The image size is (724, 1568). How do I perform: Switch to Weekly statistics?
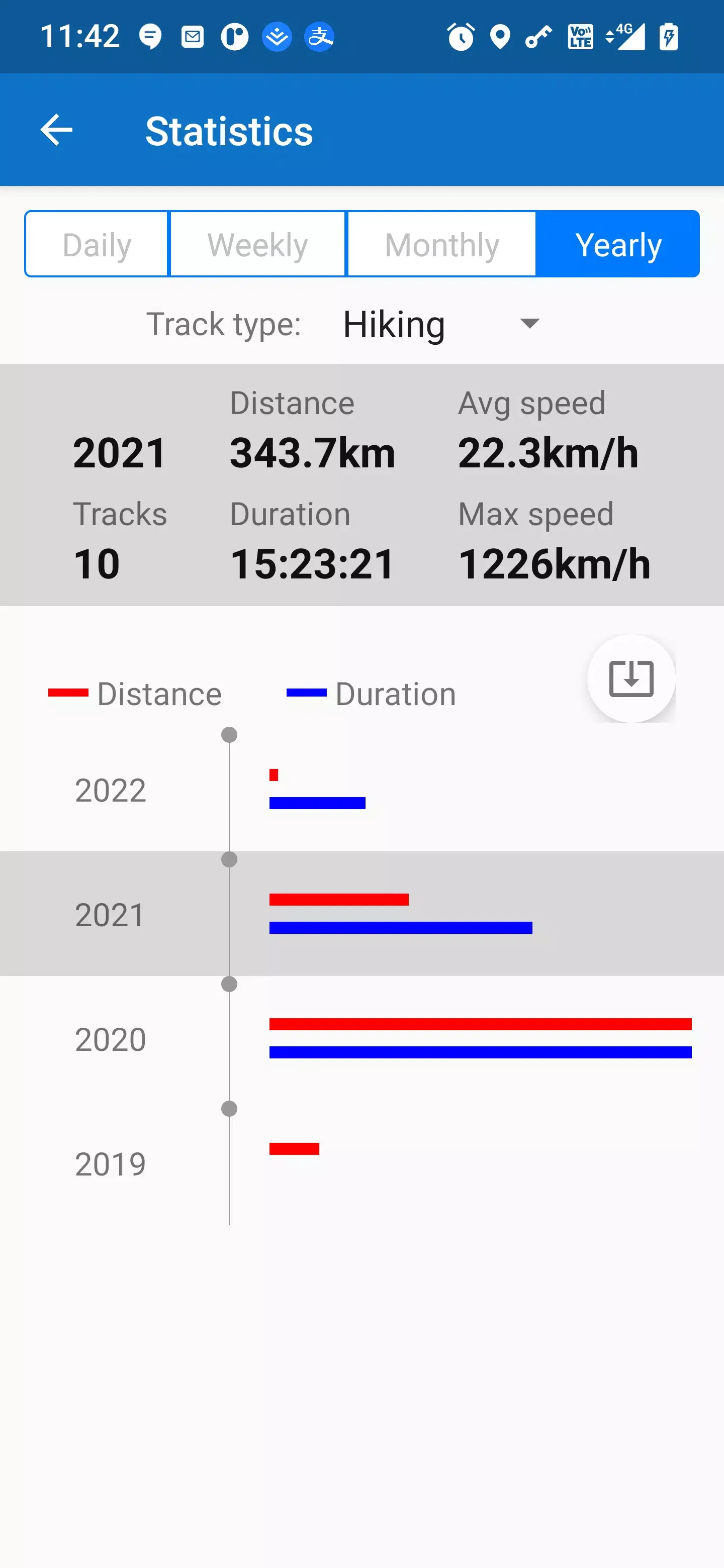pos(257,243)
